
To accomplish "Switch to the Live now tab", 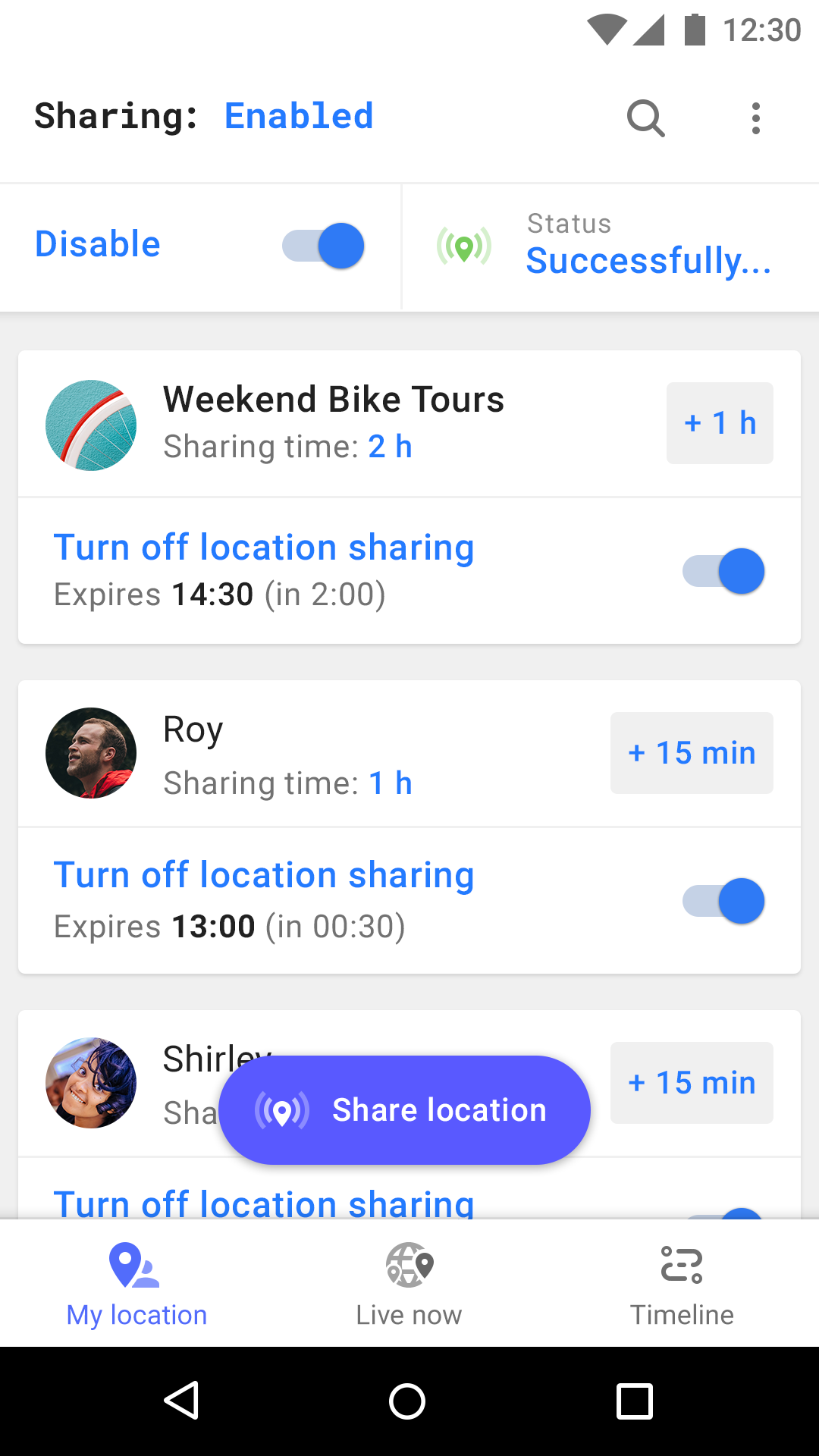I will click(x=409, y=1283).
